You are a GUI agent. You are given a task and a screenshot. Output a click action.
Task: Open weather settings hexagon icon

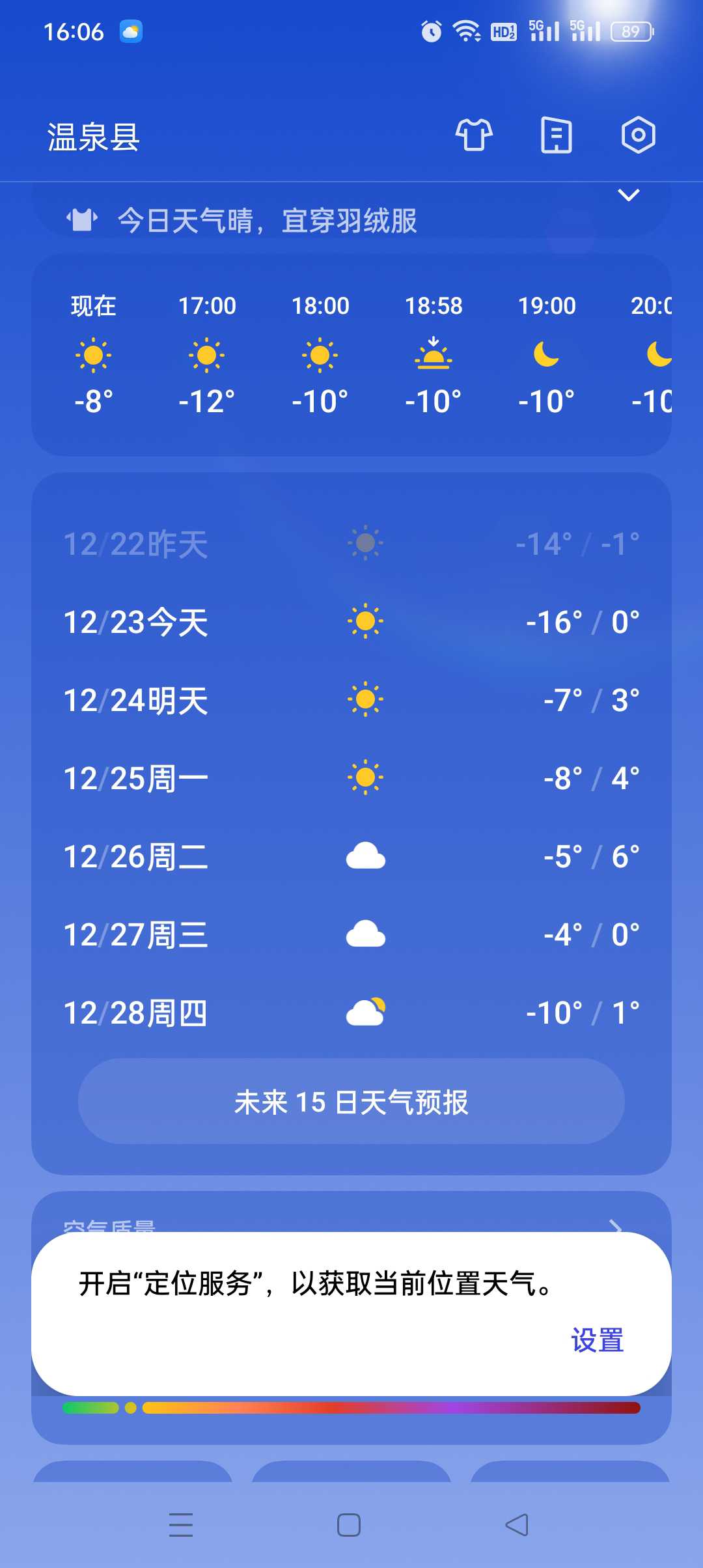pyautogui.click(x=638, y=135)
